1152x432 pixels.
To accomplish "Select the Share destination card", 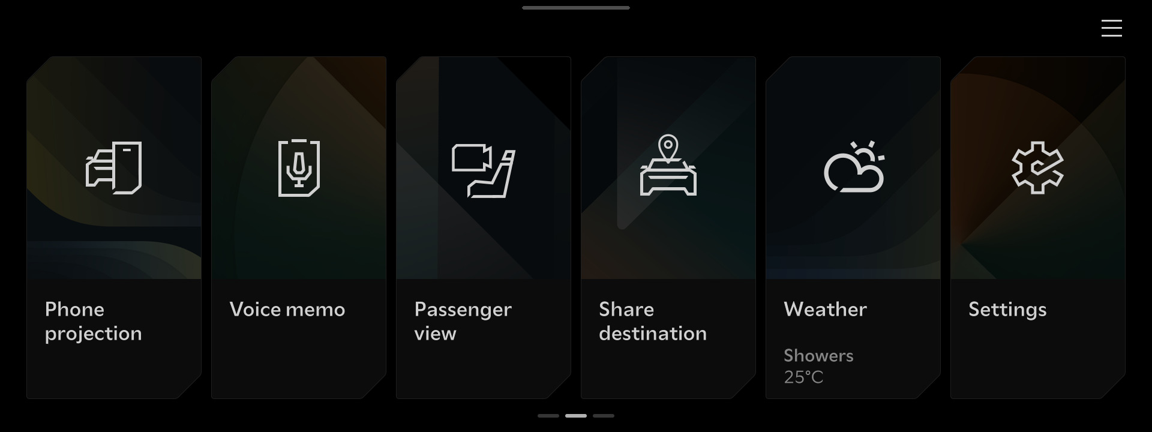I will (x=668, y=227).
